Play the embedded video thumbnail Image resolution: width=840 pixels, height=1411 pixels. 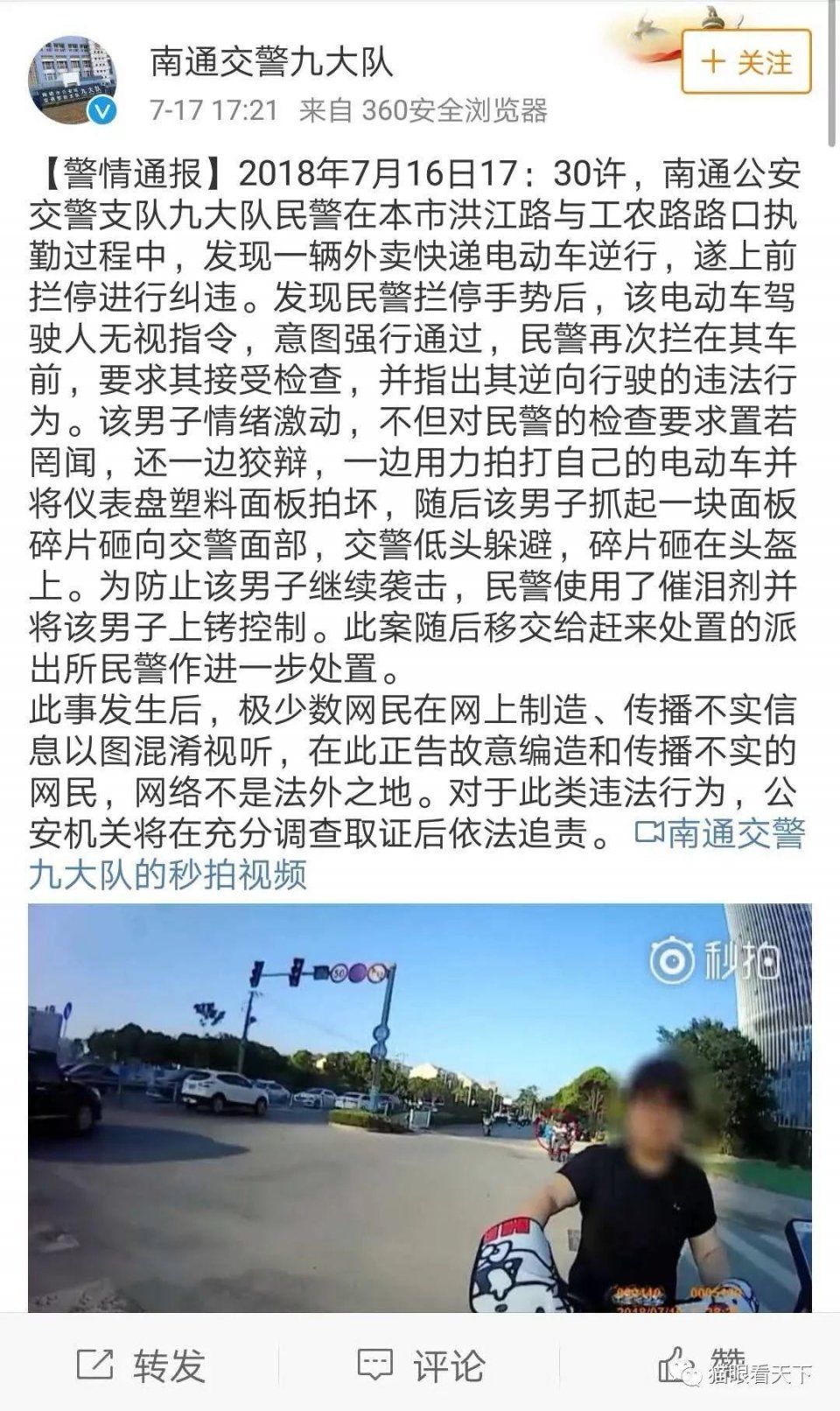420,1112
